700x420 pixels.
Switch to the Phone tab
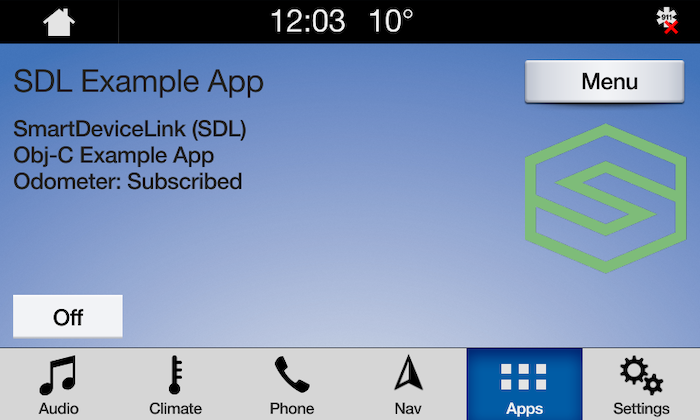pyautogui.click(x=291, y=385)
